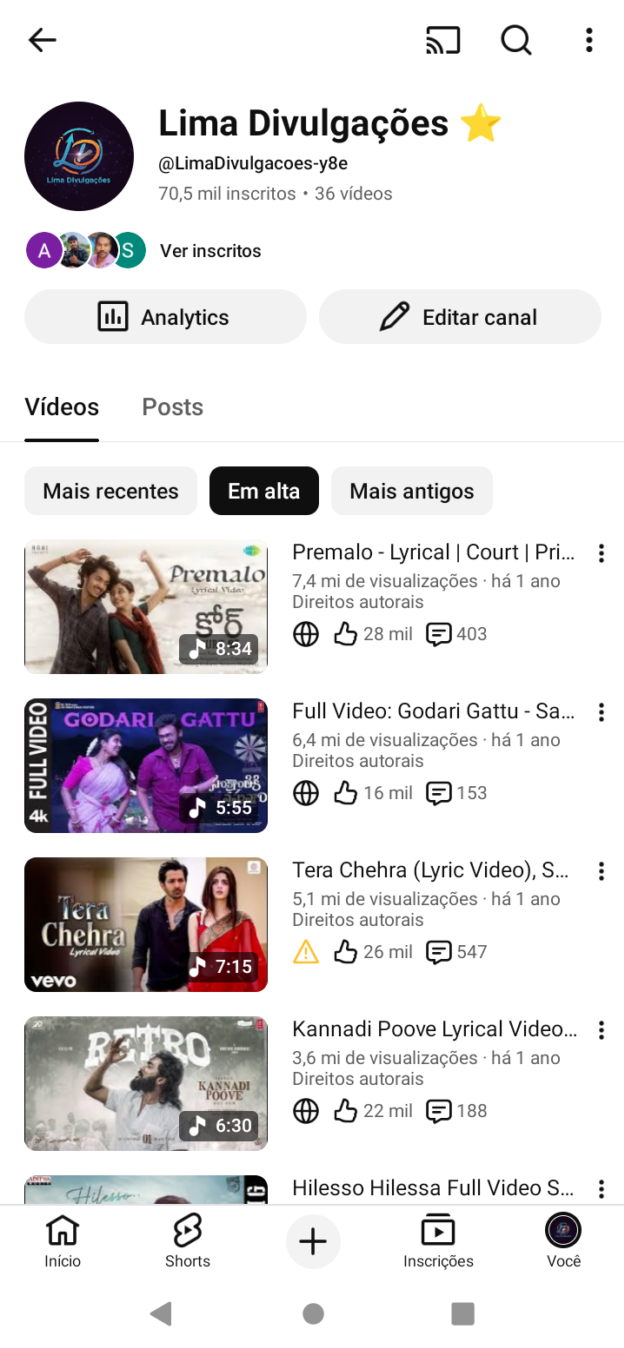Tap Editar canal button
Viewport: 624px width, 1348px height.
[460, 317]
